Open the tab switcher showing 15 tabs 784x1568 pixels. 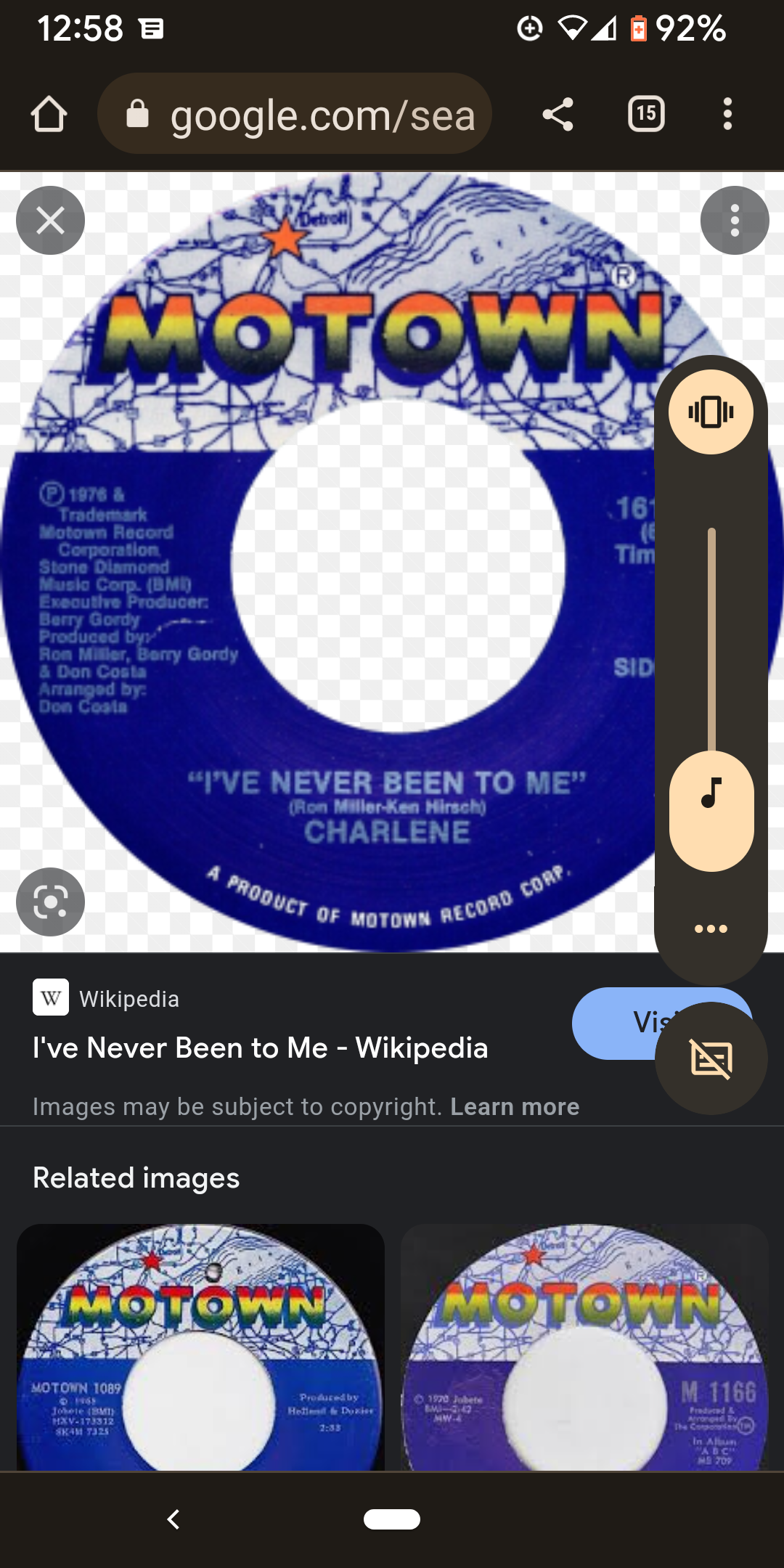click(x=646, y=114)
